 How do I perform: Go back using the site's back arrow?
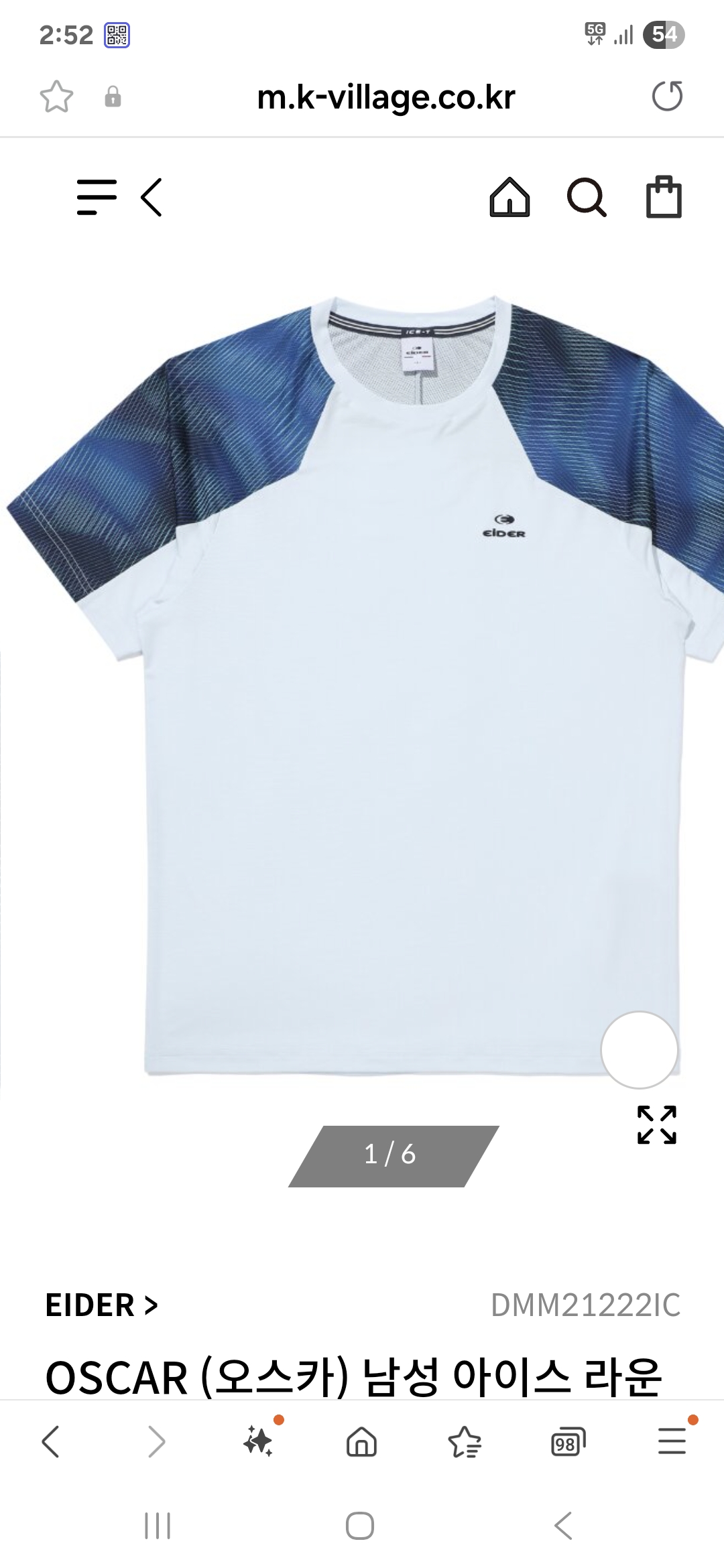[x=152, y=197]
